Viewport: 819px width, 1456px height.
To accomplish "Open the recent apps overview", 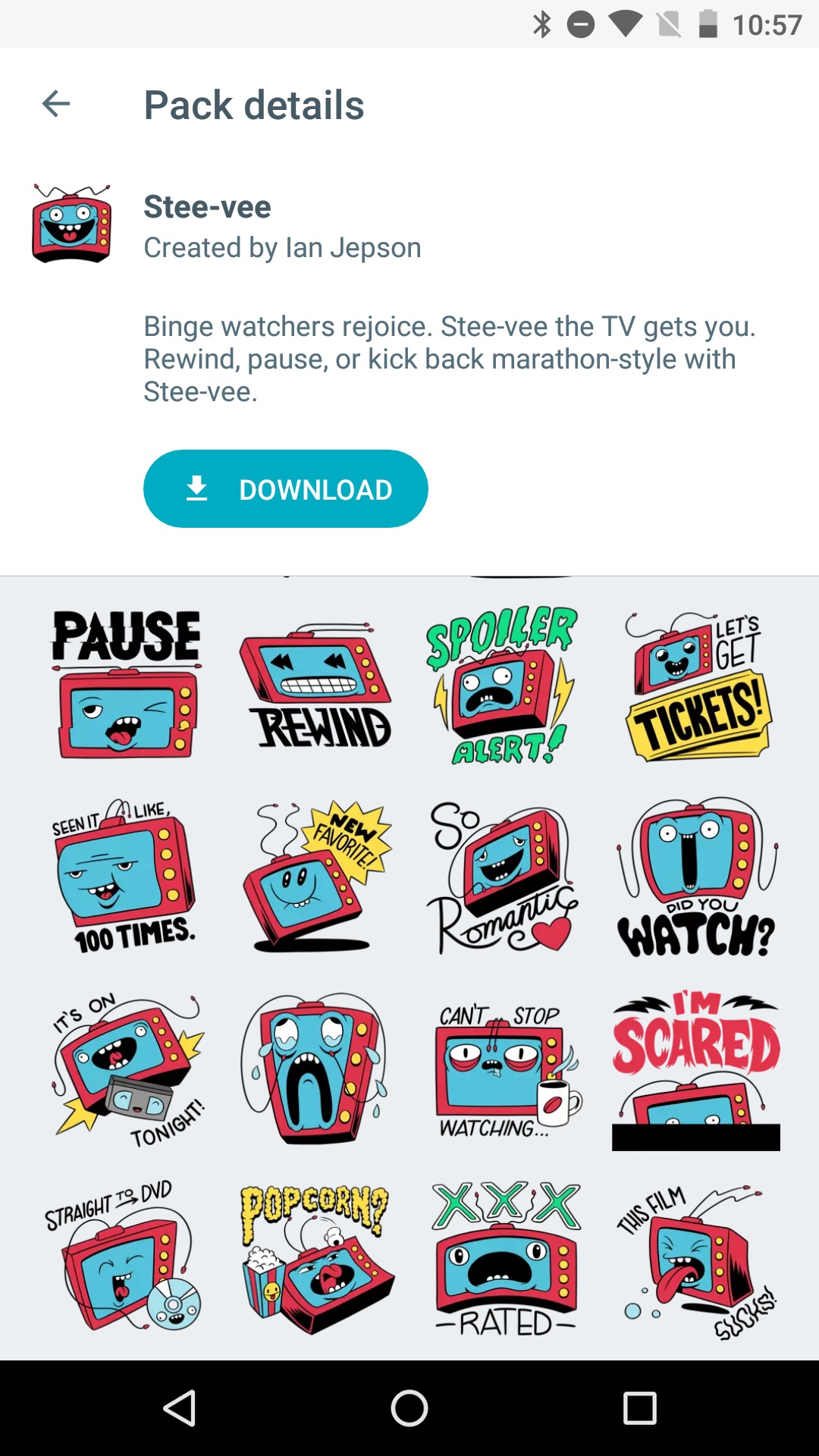I will click(639, 1408).
